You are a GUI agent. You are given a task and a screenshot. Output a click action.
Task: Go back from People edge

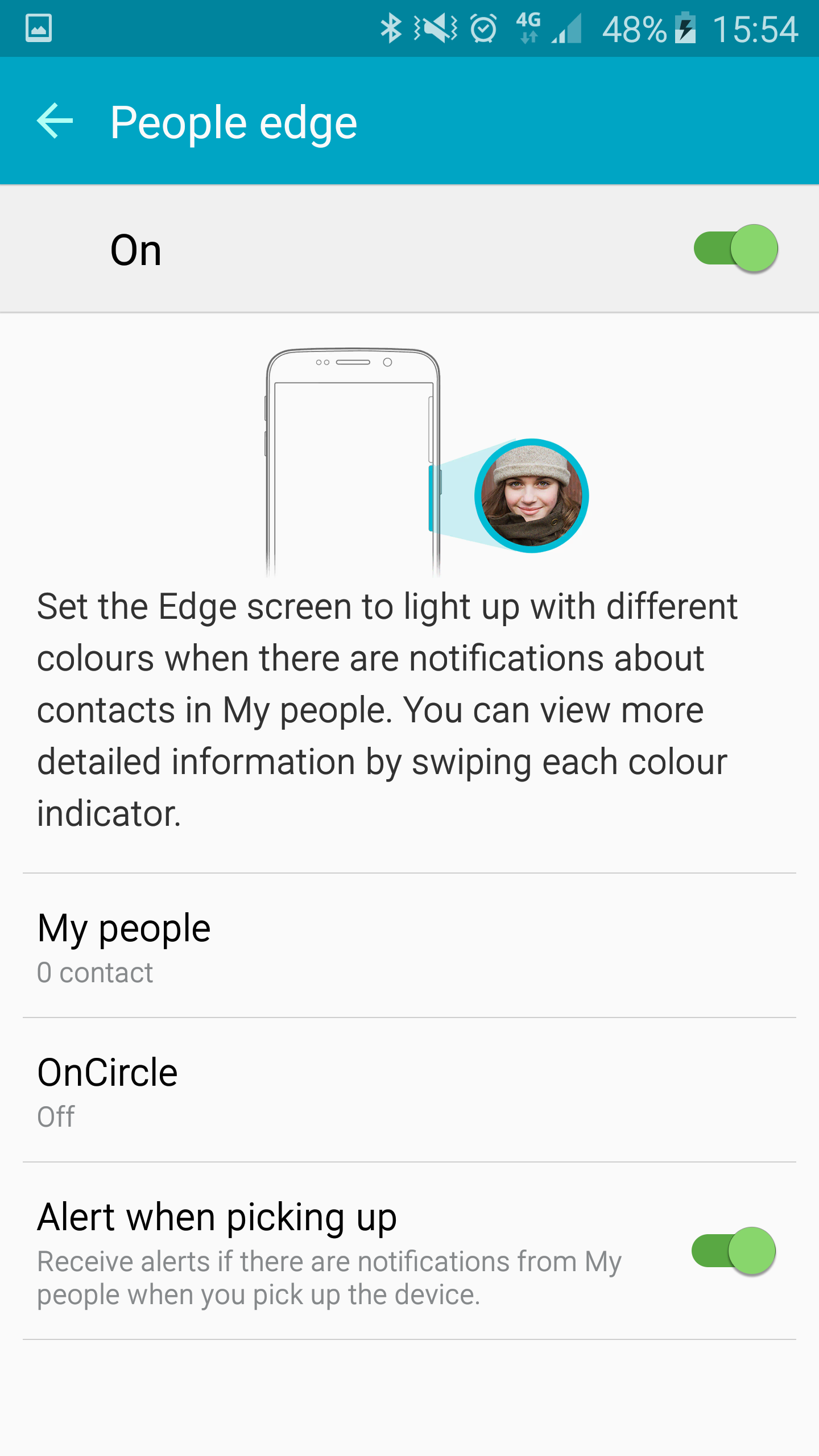tap(55, 121)
